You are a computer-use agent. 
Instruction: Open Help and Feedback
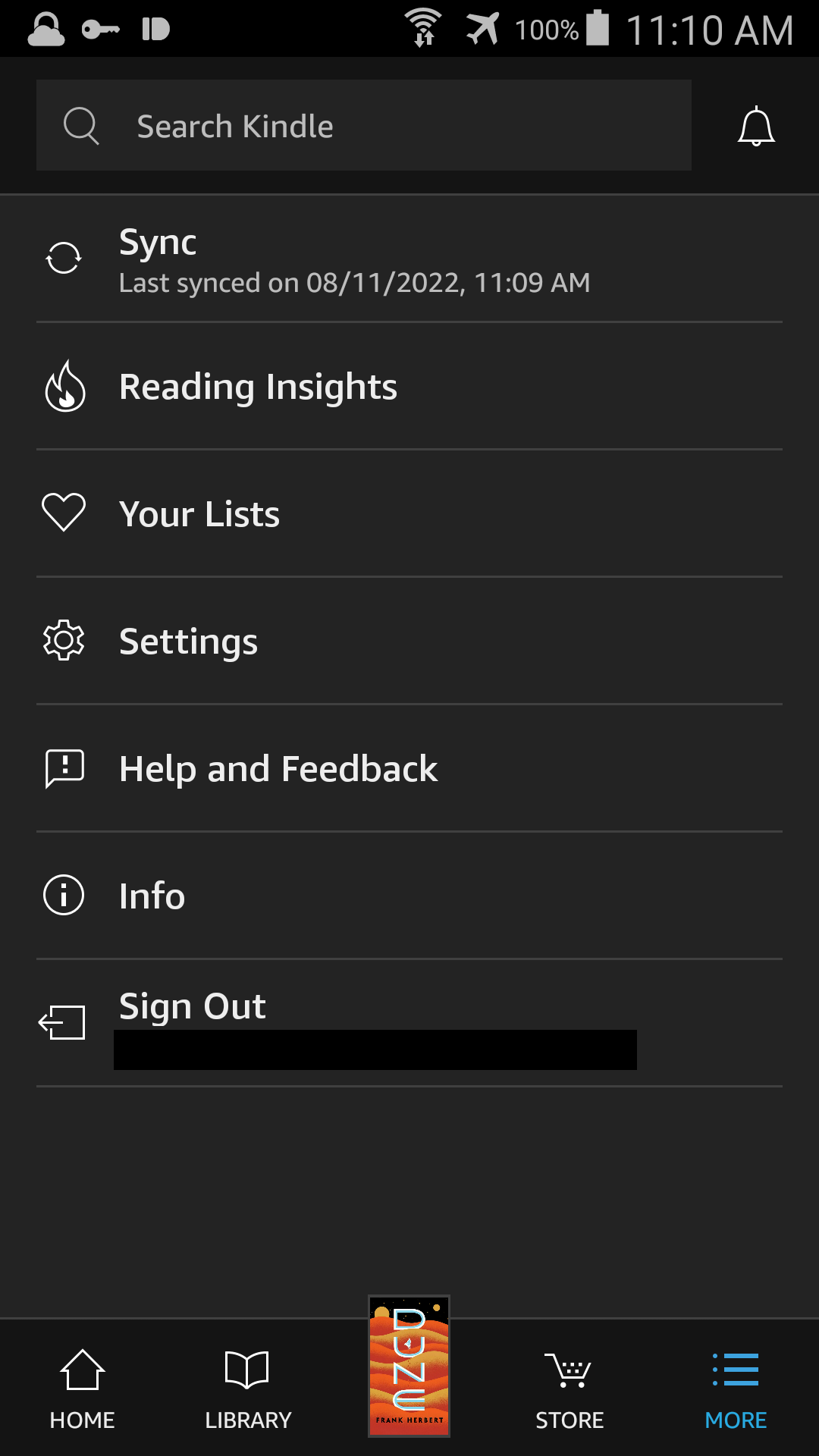409,769
